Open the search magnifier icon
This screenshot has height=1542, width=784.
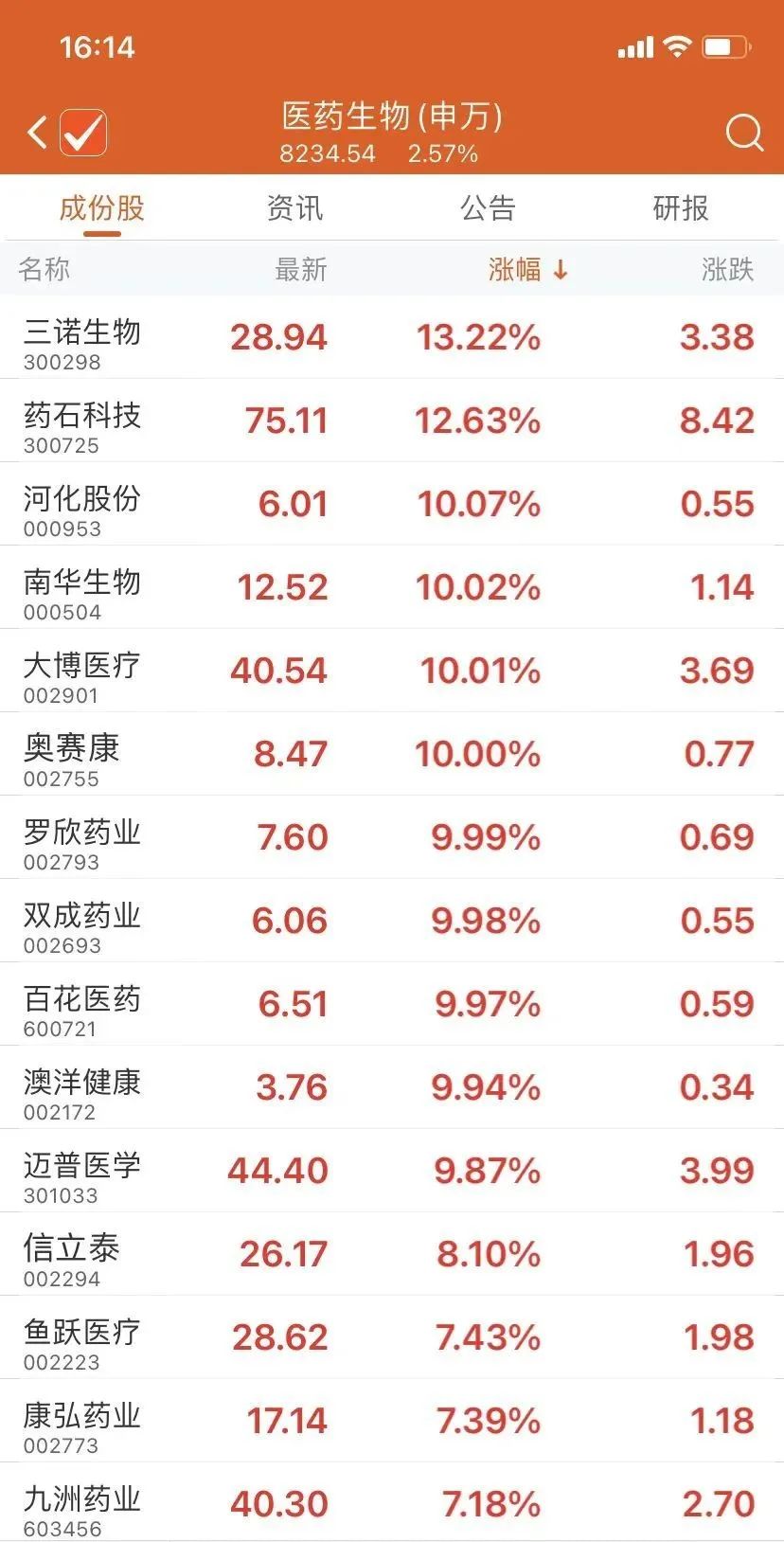[744, 134]
